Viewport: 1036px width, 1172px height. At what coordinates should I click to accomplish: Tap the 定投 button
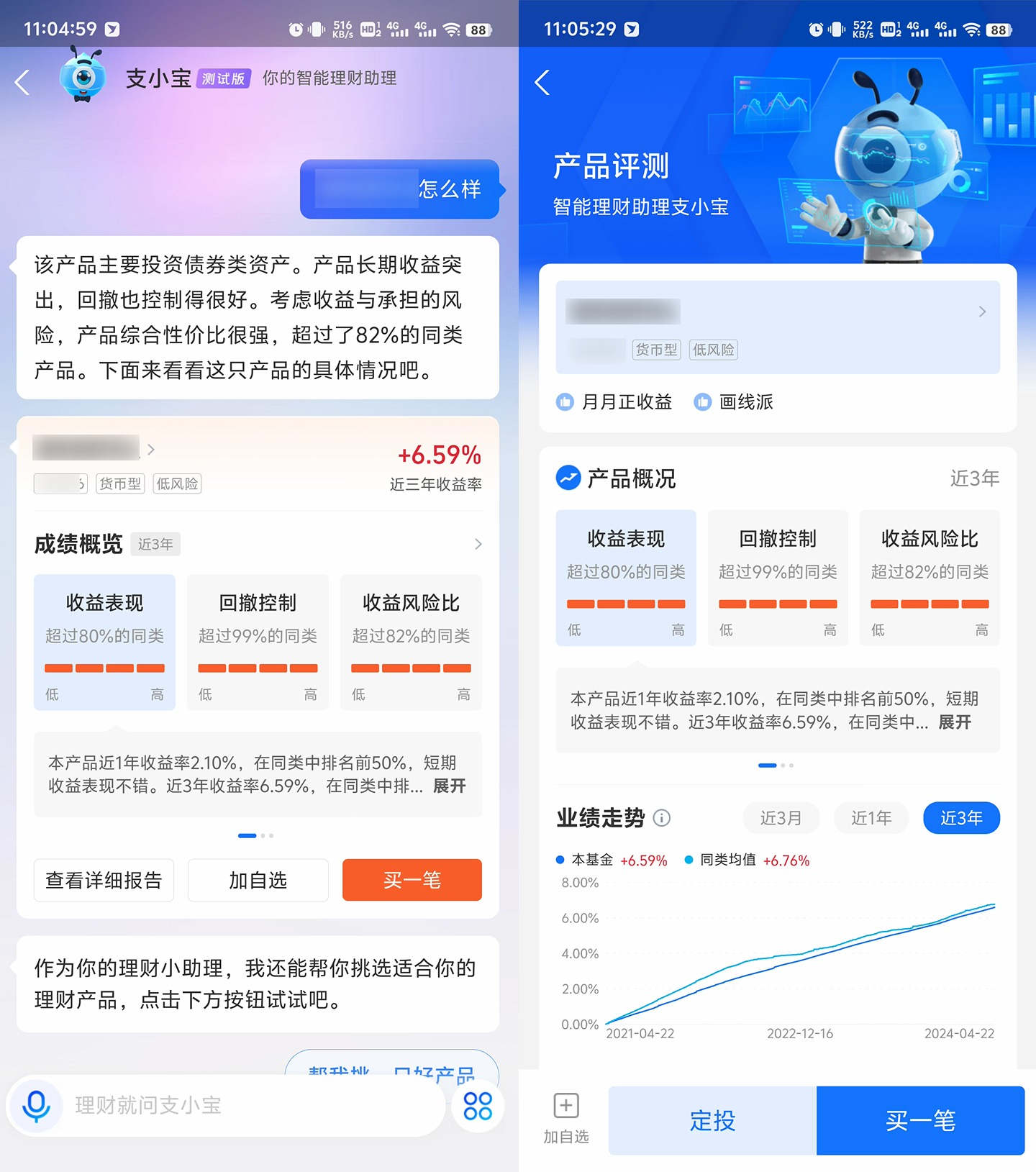click(x=712, y=1120)
